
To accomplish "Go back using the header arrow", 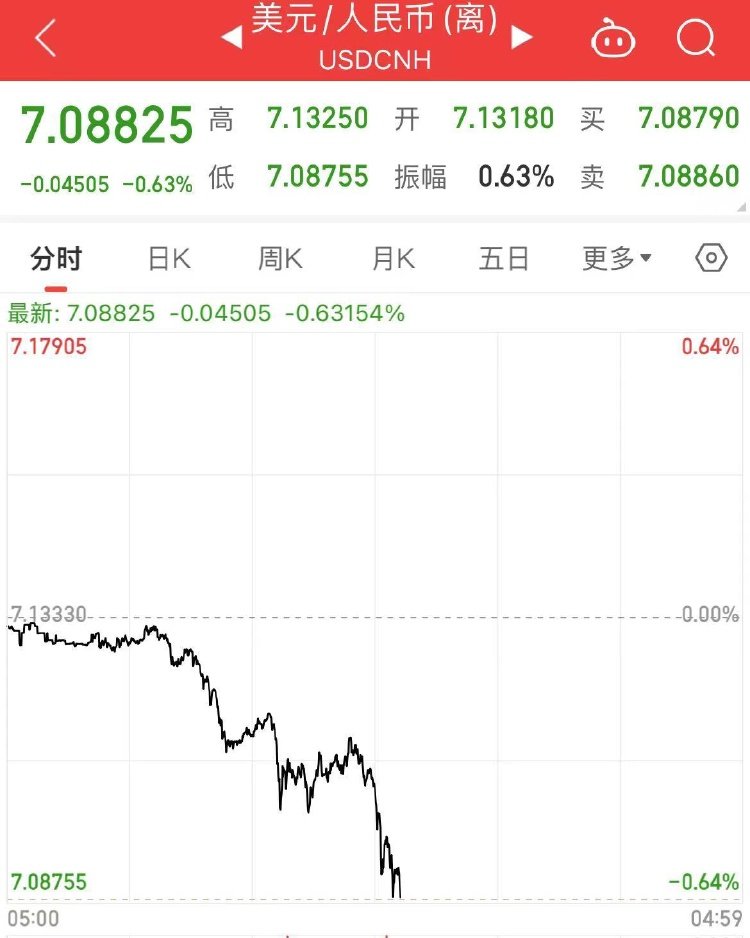I will click(x=45, y=39).
